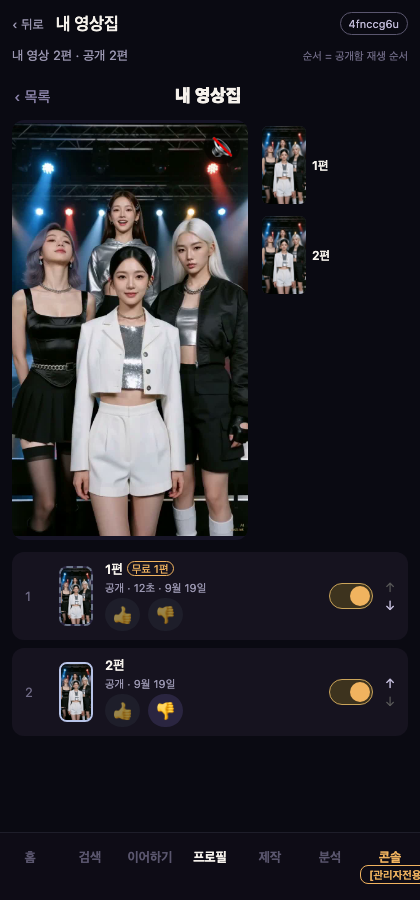Switch to the 홈 tab
Image resolution: width=420 pixels, height=900 pixels.
(x=30, y=857)
